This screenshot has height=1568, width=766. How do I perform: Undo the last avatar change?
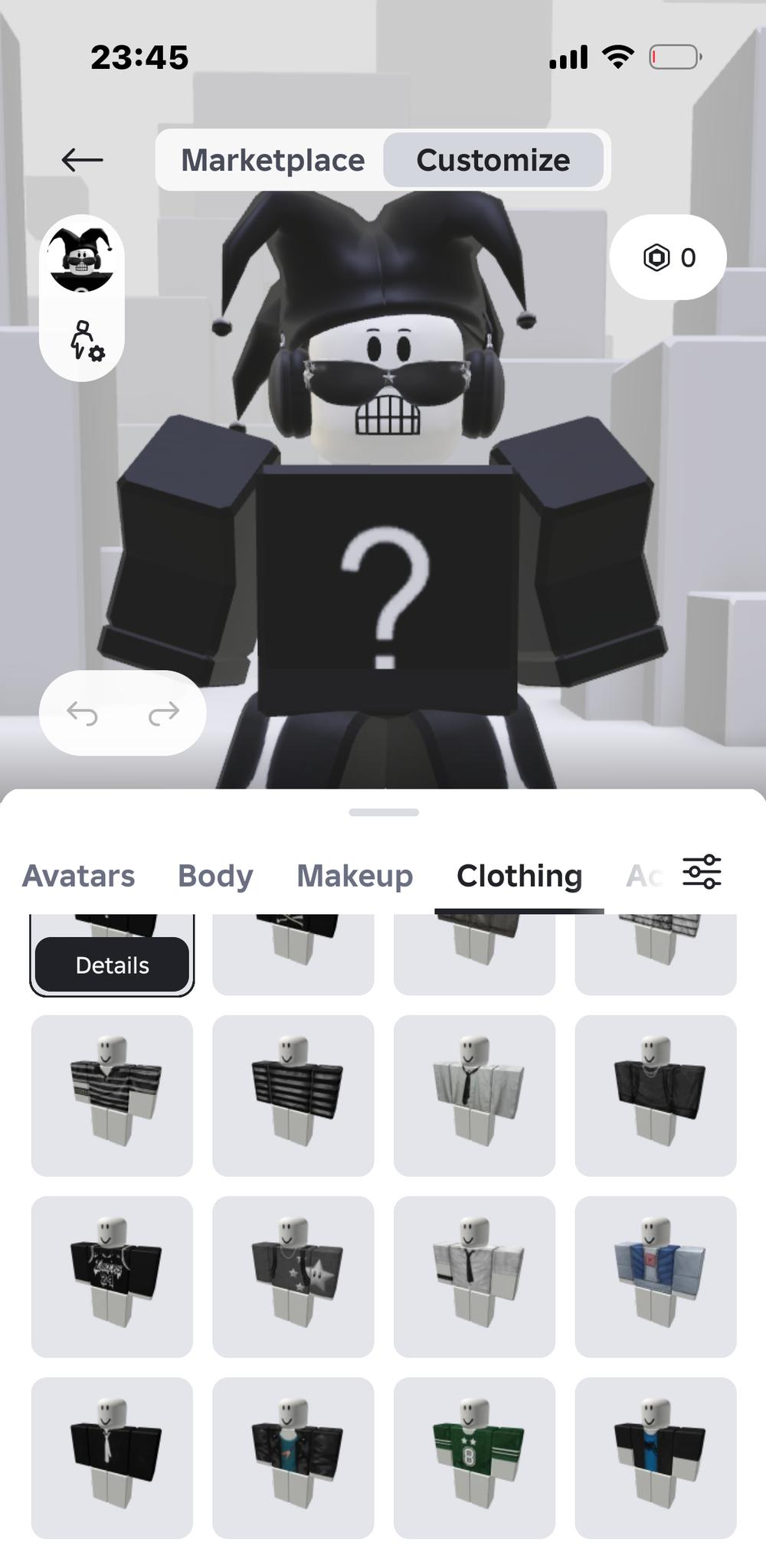(x=82, y=714)
